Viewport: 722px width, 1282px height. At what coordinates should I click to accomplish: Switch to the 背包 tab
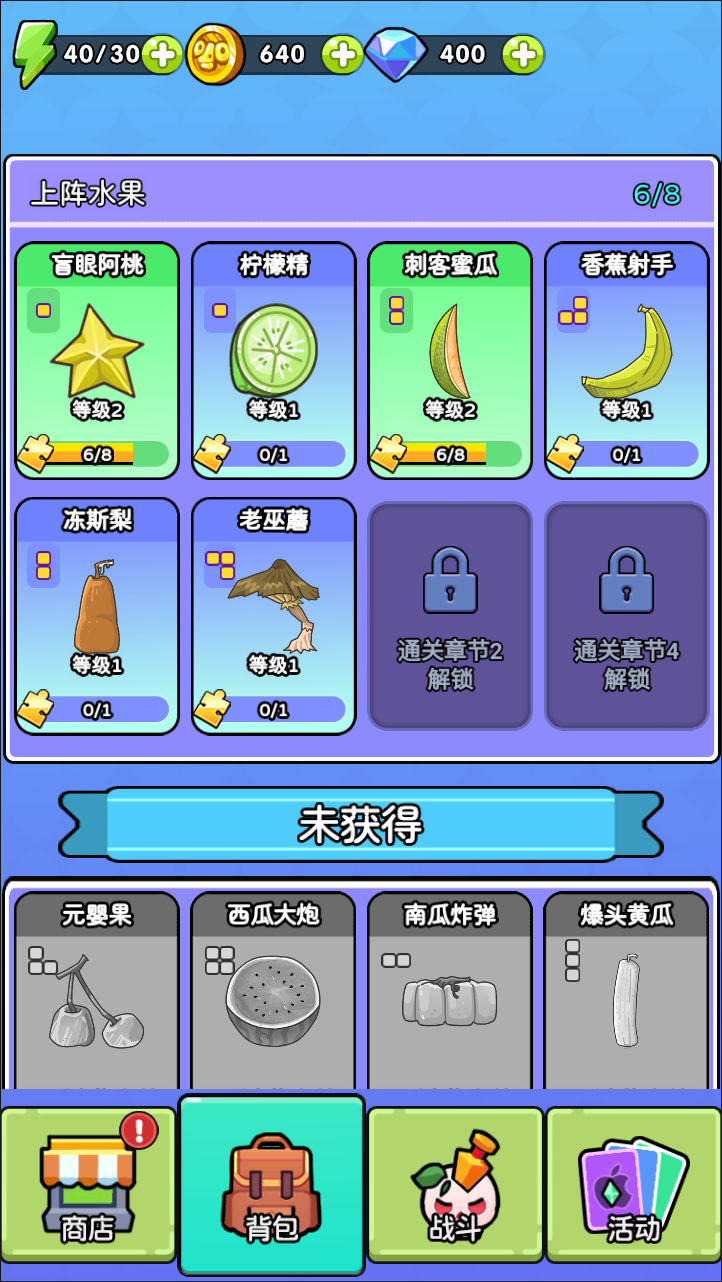pyautogui.click(x=271, y=1185)
